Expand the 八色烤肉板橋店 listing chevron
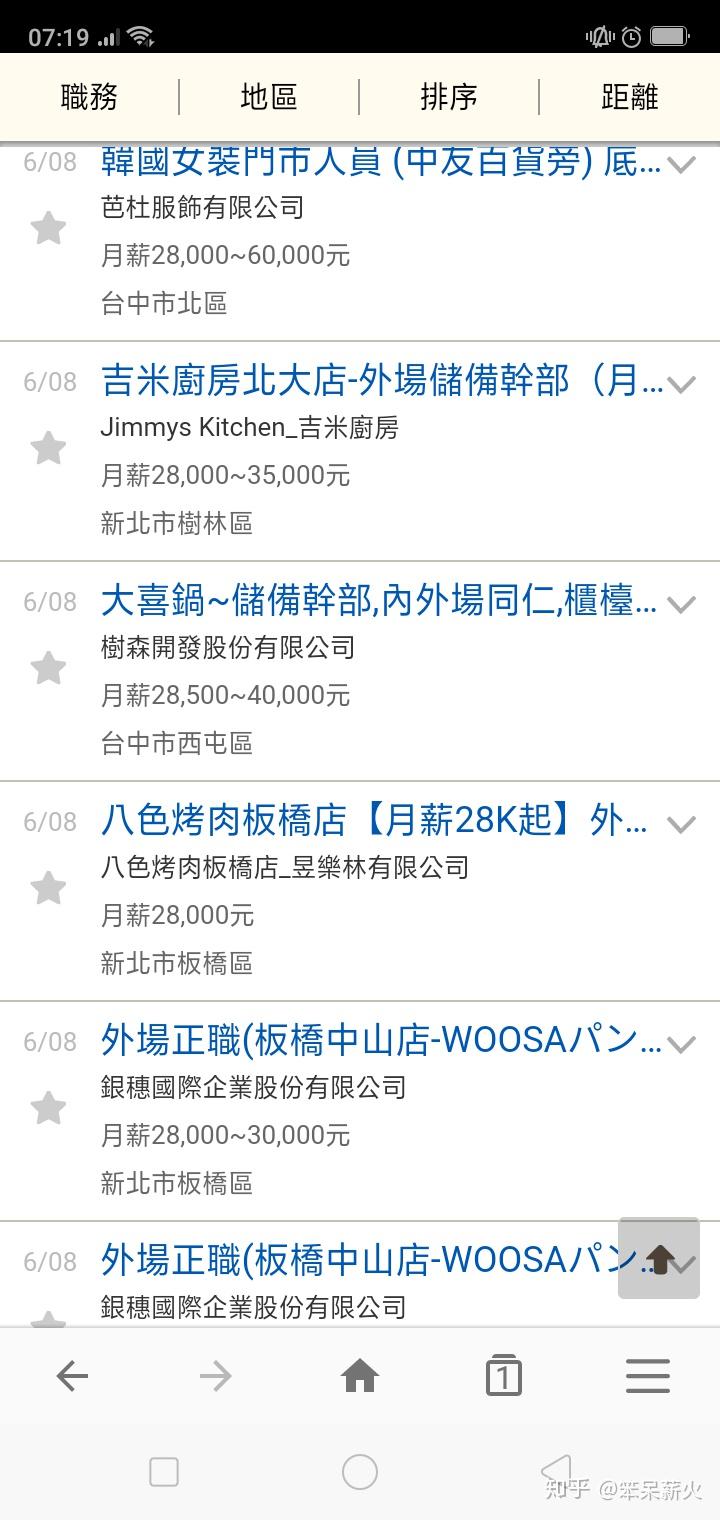Screen dimensions: 720x1520 click(x=682, y=824)
